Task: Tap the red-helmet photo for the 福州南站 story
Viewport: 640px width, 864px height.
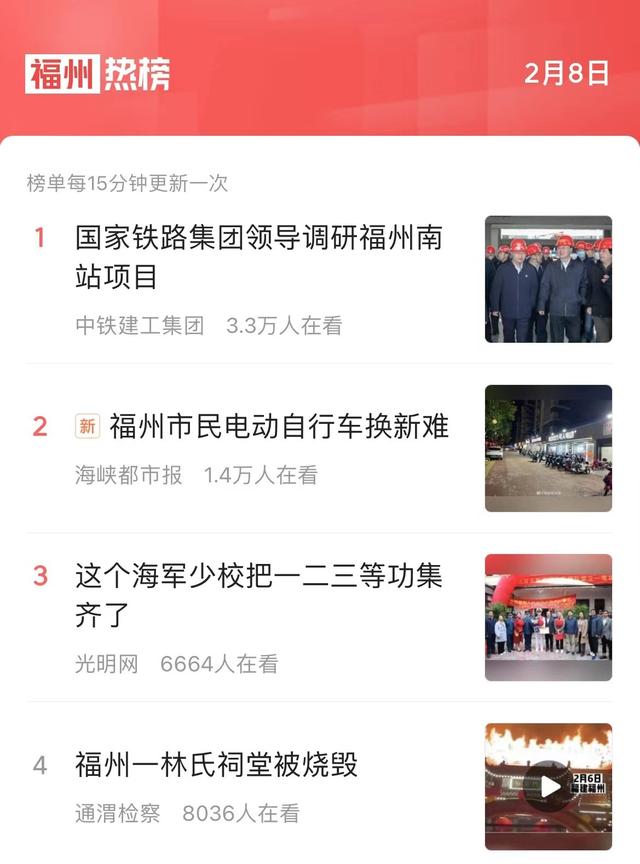Action: point(548,279)
